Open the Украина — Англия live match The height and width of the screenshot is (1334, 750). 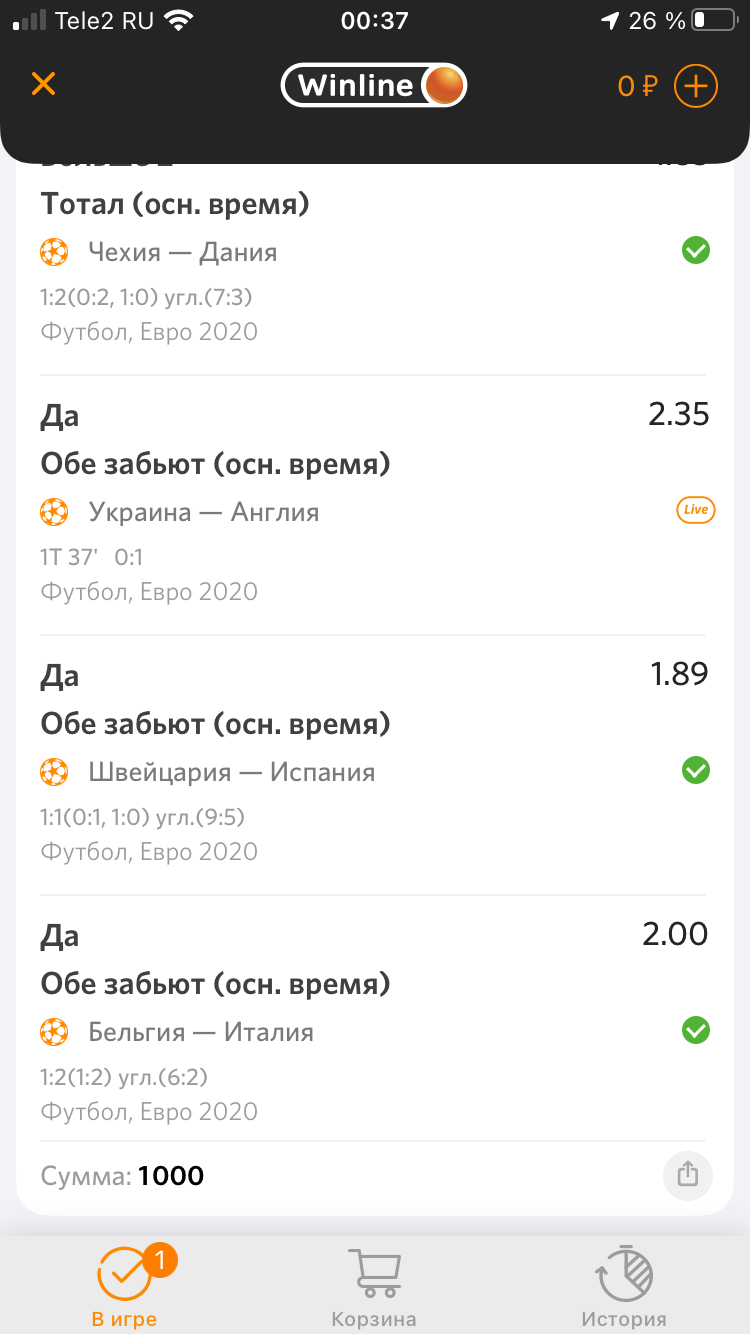pyautogui.click(x=204, y=512)
